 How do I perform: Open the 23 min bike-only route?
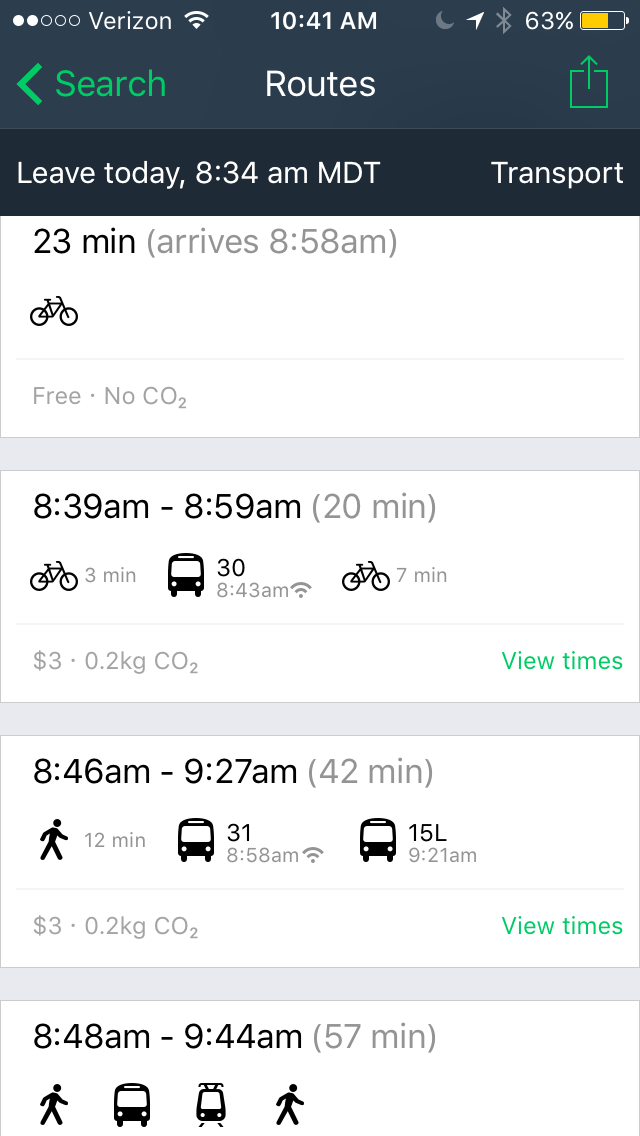(x=320, y=327)
